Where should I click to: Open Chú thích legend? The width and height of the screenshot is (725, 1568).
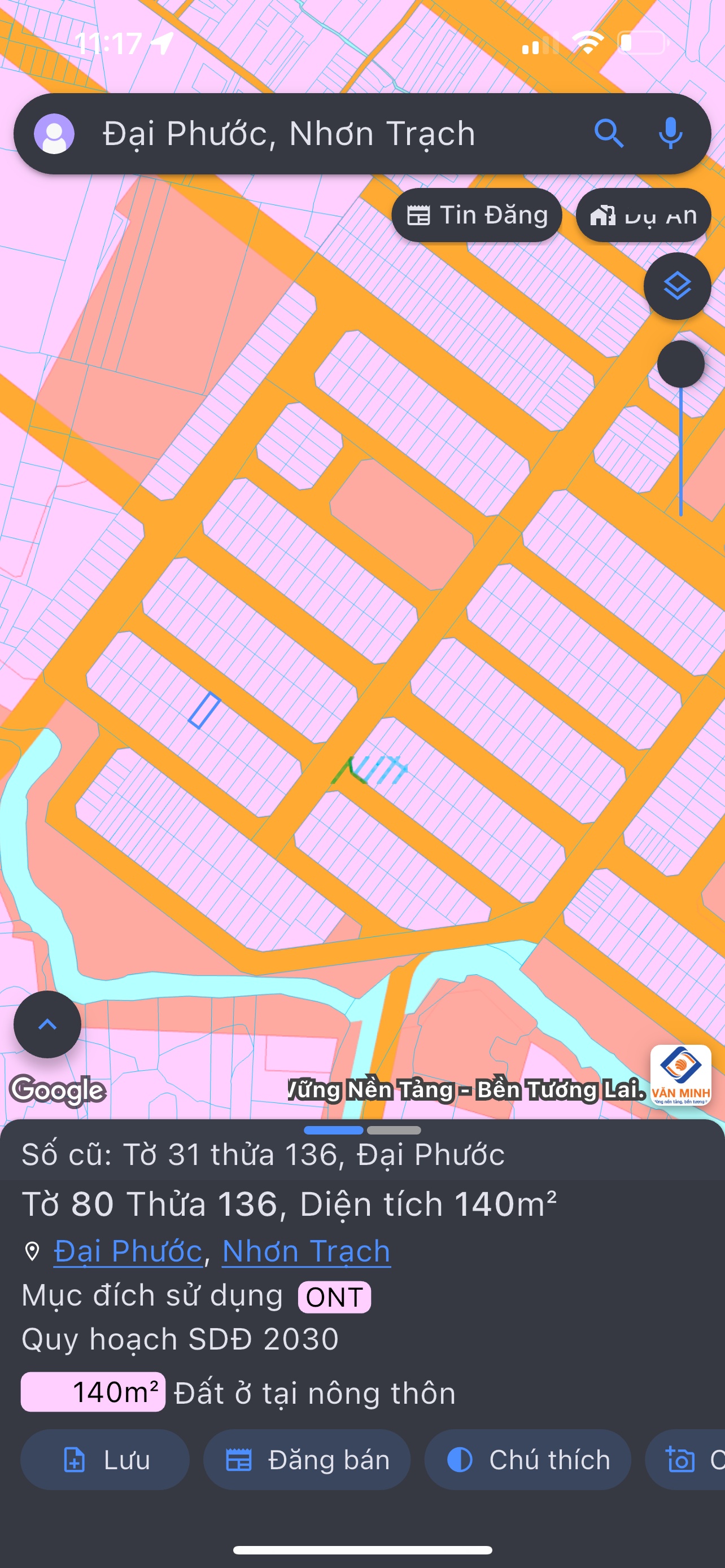pyautogui.click(x=527, y=1460)
